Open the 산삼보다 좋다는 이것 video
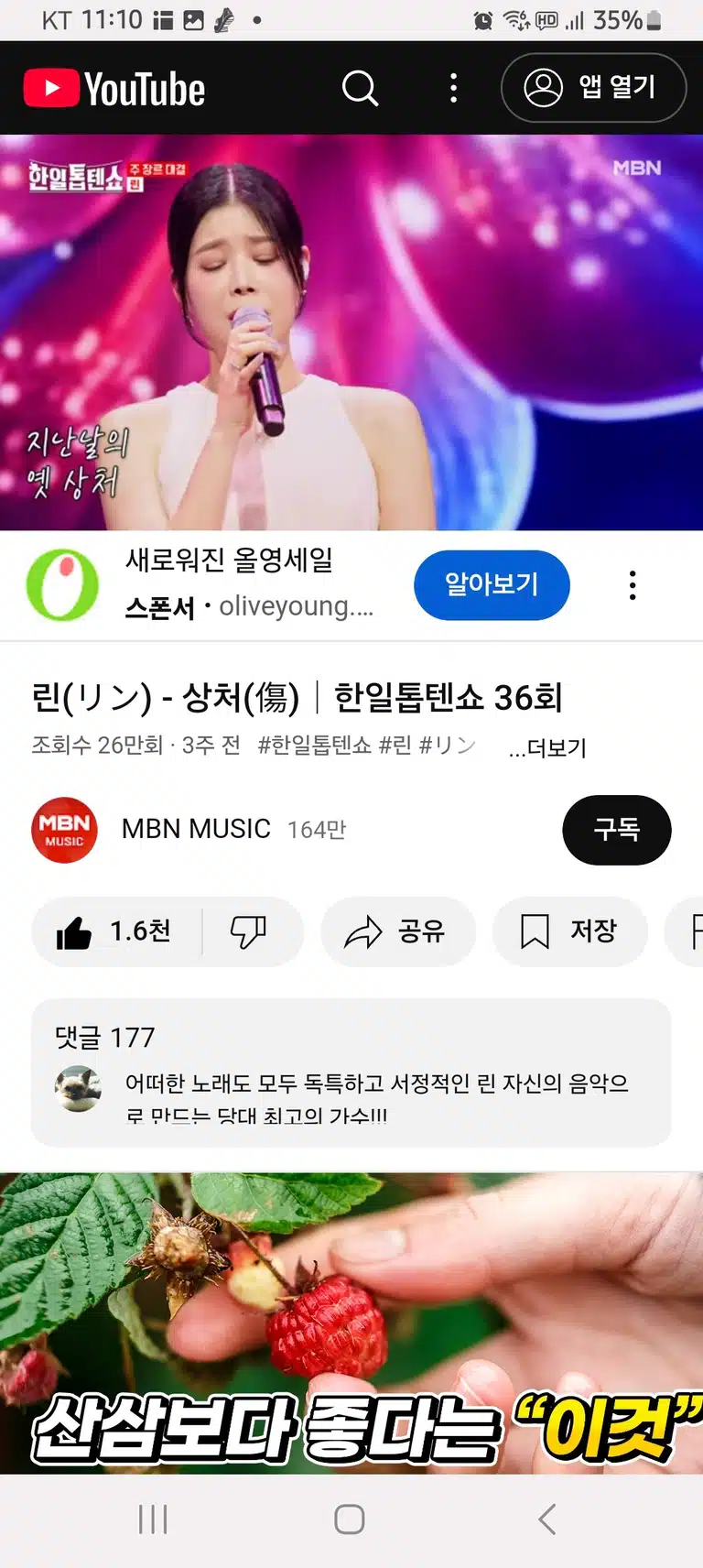The width and height of the screenshot is (703, 1568). click(351, 1323)
